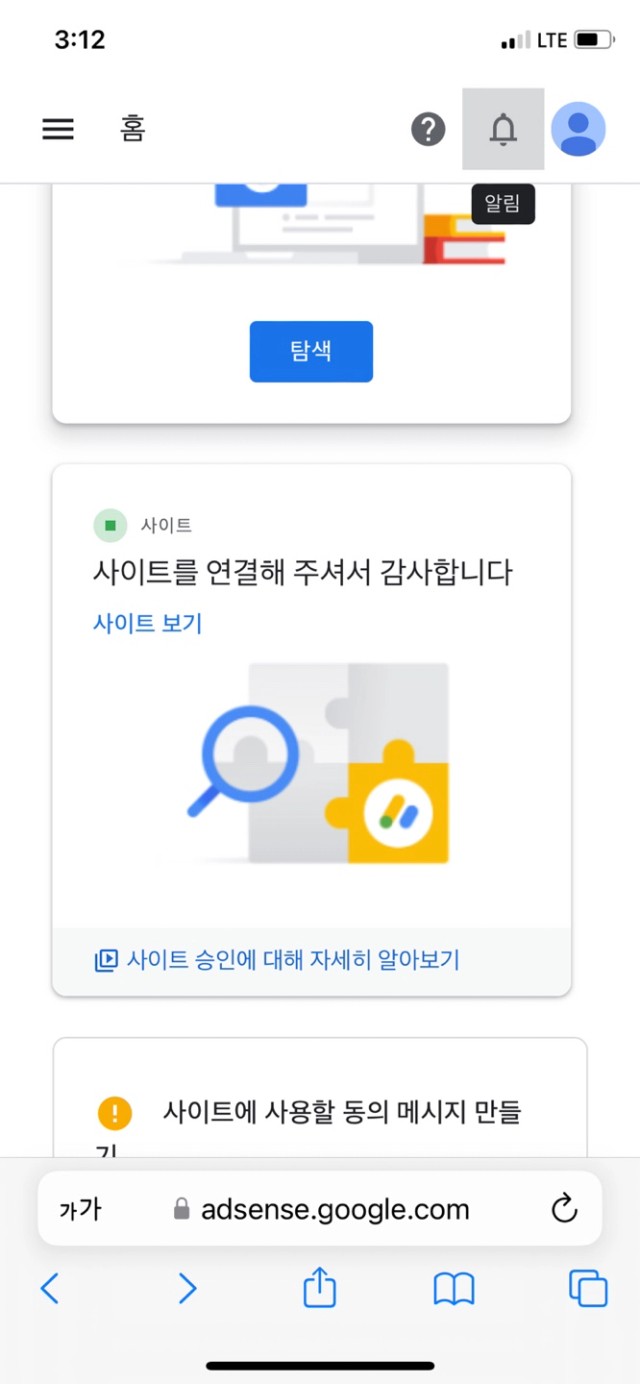Open the Safari tabs overview

[588, 1288]
